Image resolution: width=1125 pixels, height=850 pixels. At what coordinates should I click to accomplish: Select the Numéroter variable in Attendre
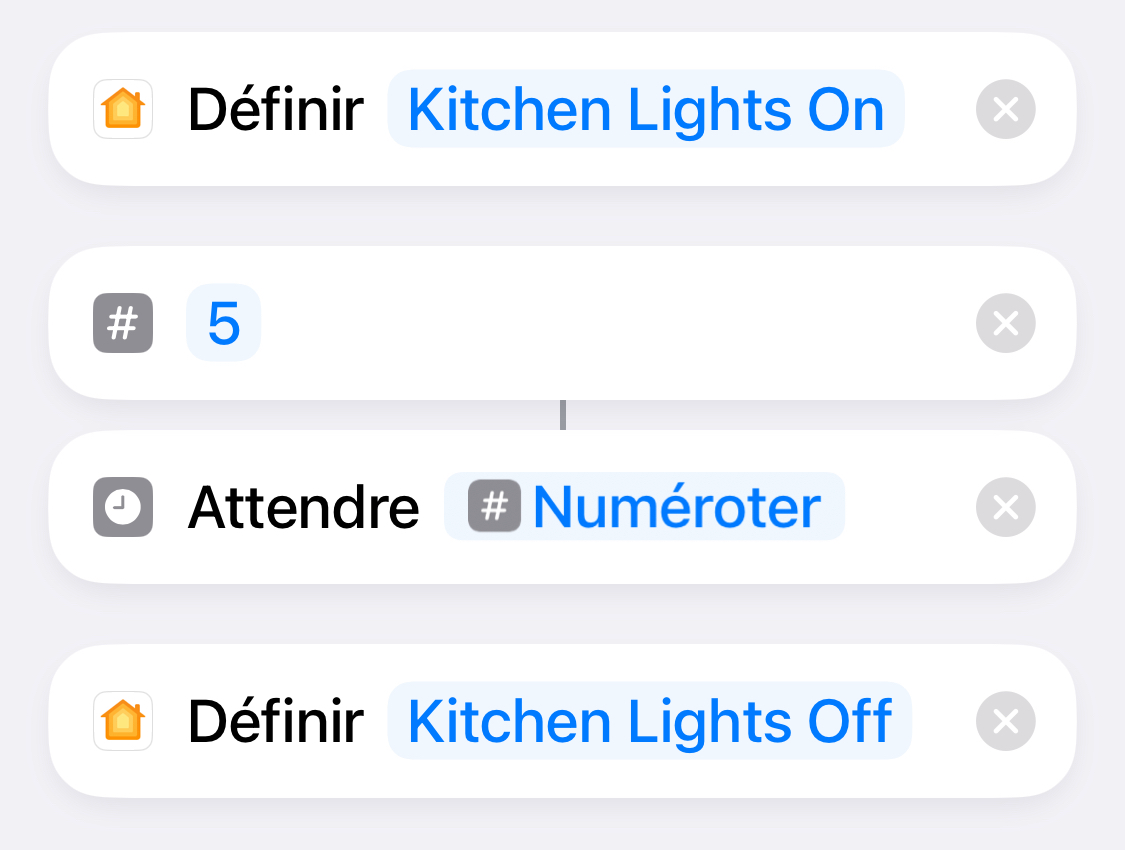(645, 507)
